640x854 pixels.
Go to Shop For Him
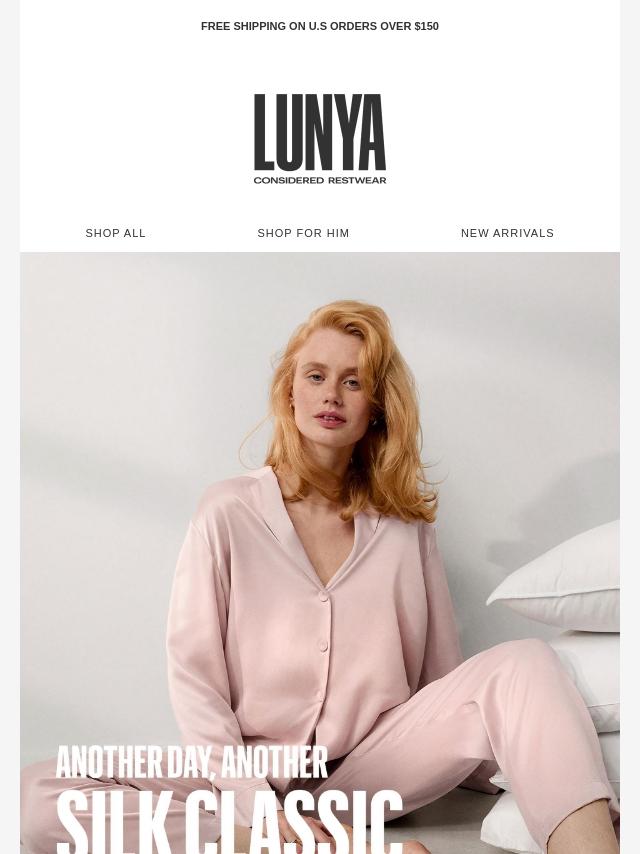click(303, 233)
